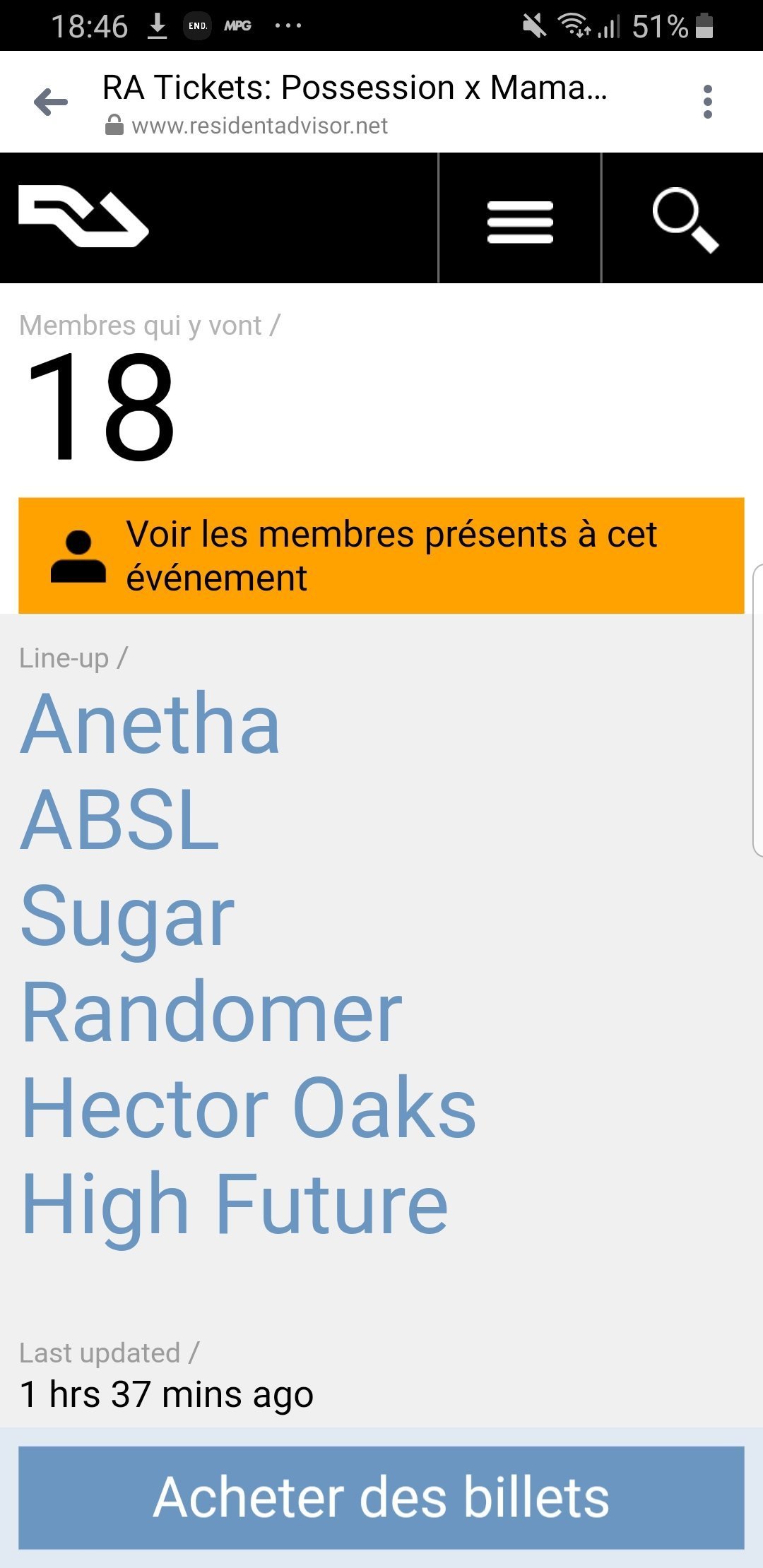The image size is (763, 1568).
Task: Open Randomer's artist page
Action: click(x=212, y=1012)
